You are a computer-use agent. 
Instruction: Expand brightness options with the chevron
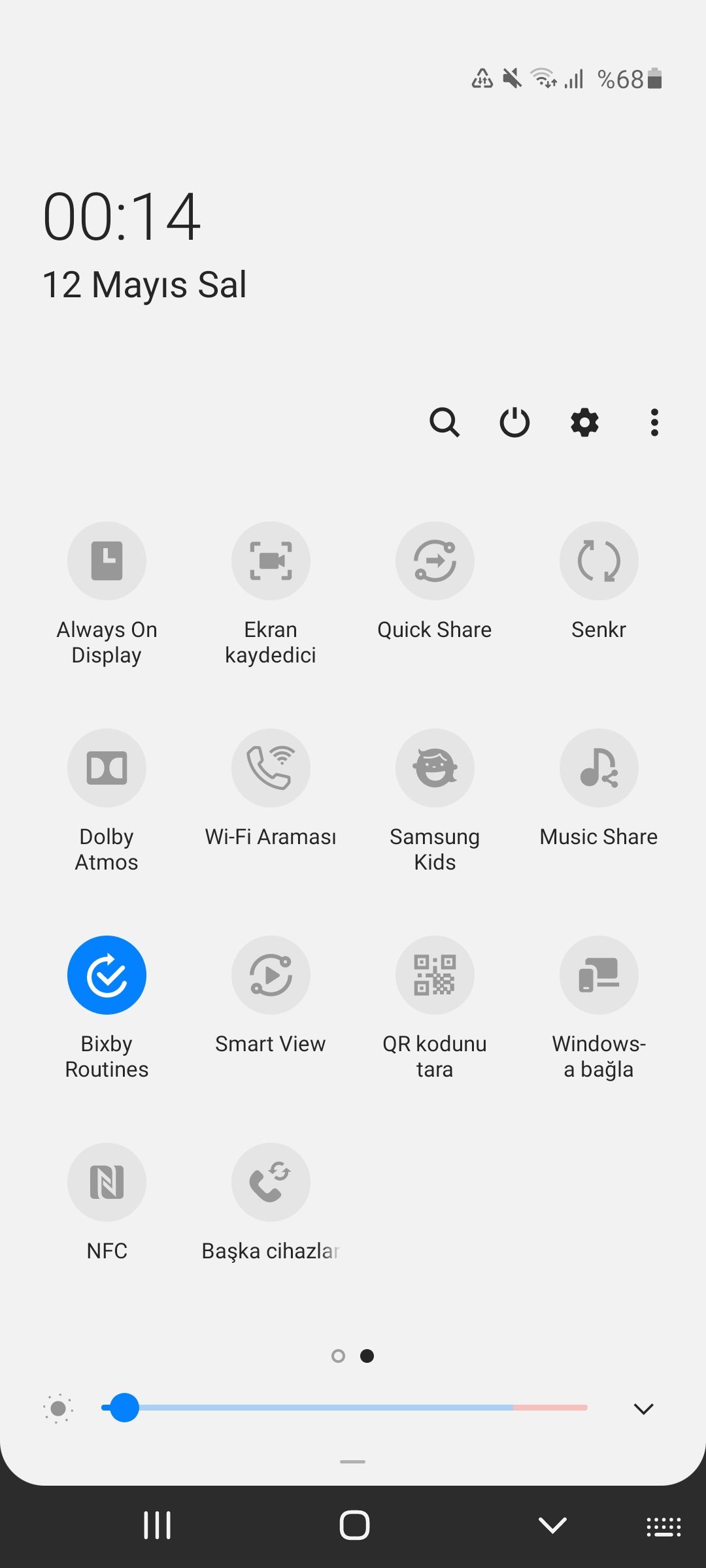click(643, 1409)
